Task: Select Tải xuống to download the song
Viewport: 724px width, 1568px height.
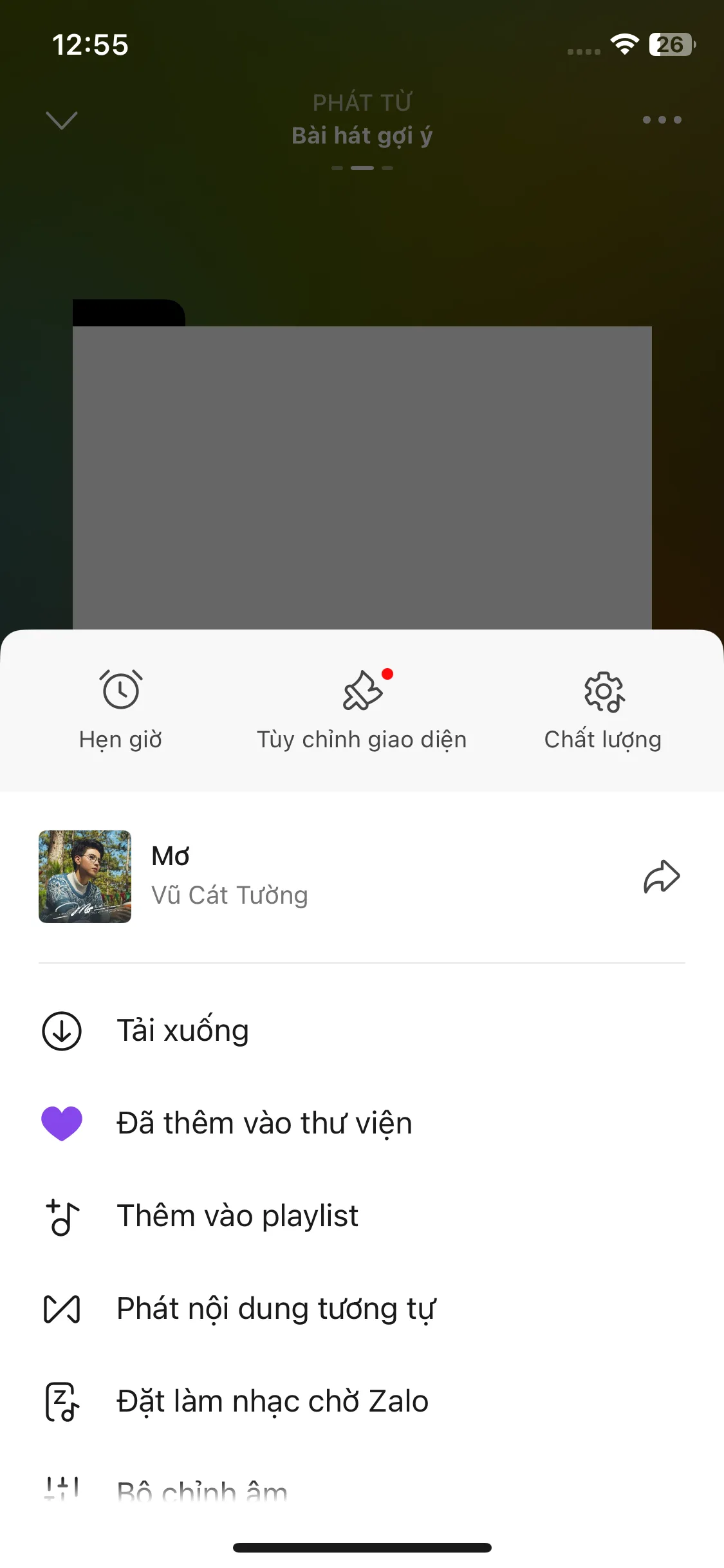Action: 183,1031
